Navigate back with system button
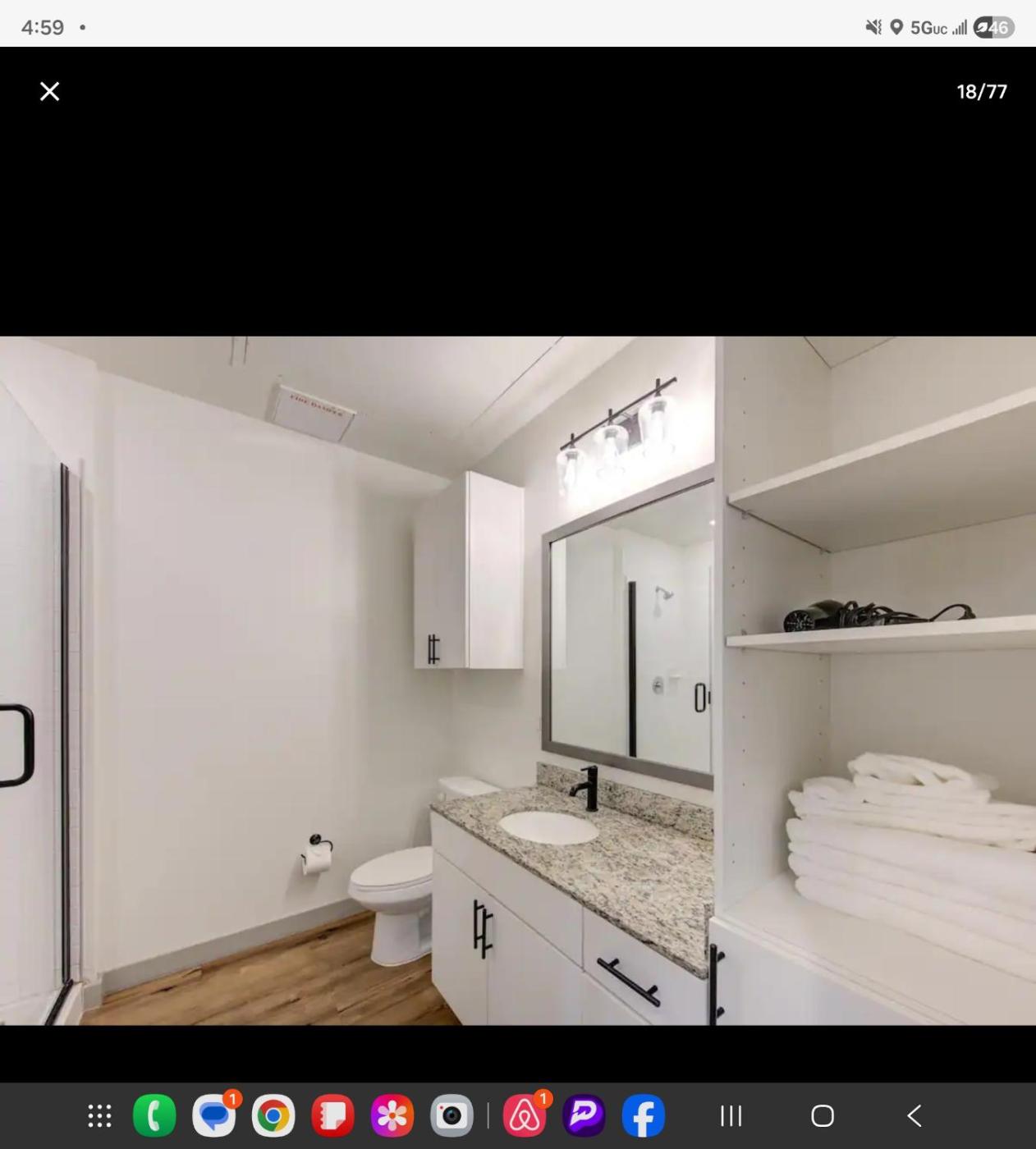 click(x=915, y=1115)
